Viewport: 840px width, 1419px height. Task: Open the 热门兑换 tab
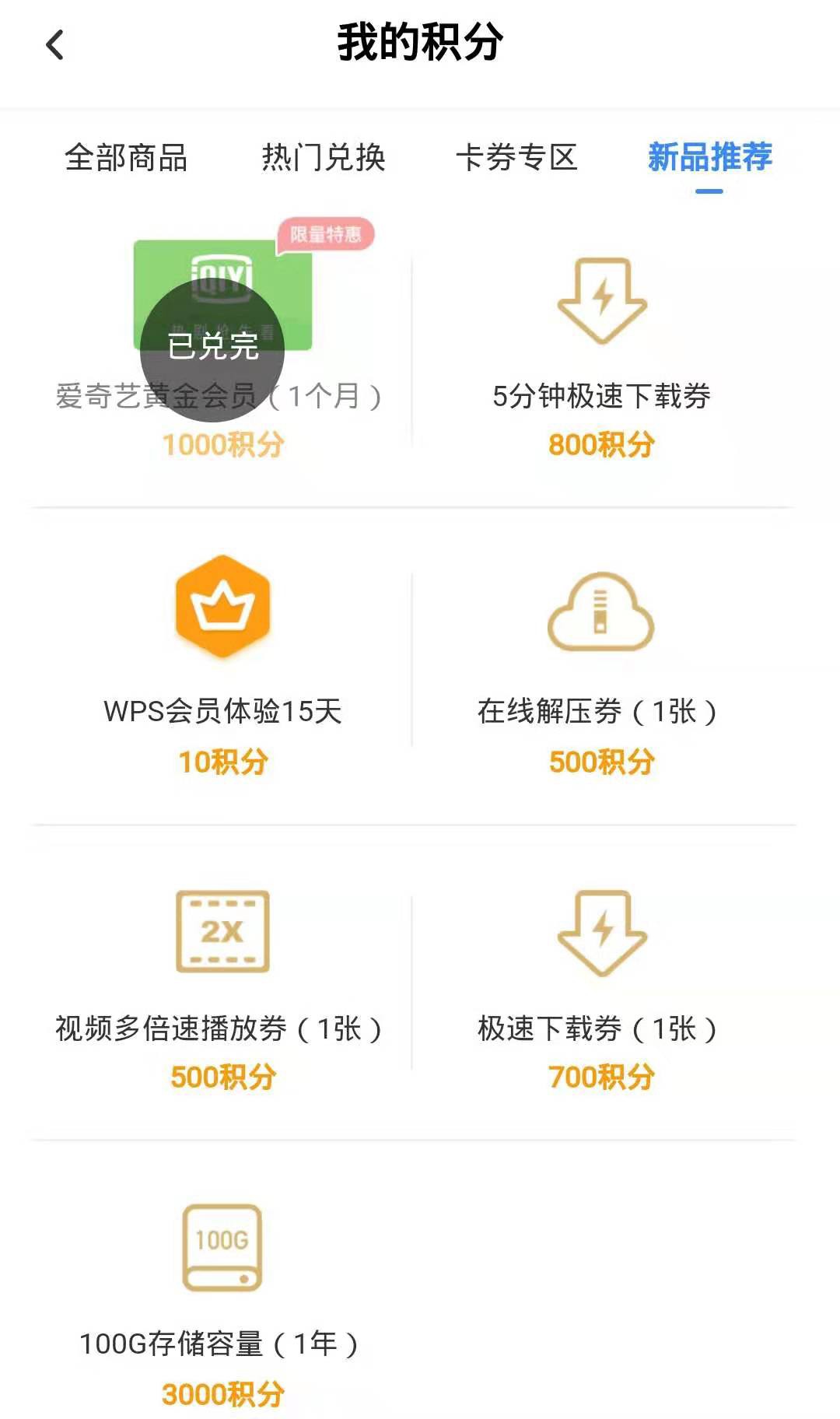click(x=323, y=158)
